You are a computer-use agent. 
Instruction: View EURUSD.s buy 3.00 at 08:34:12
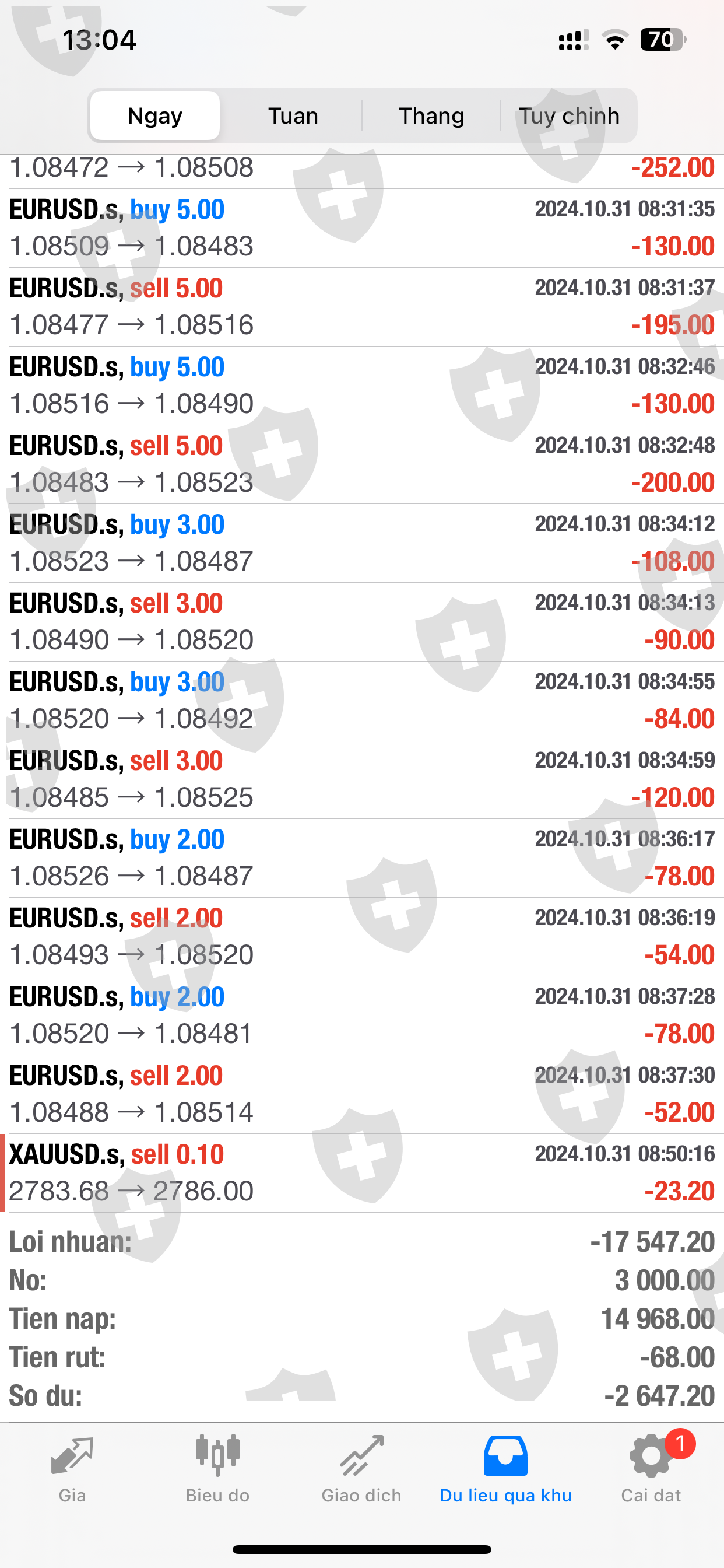[362, 542]
